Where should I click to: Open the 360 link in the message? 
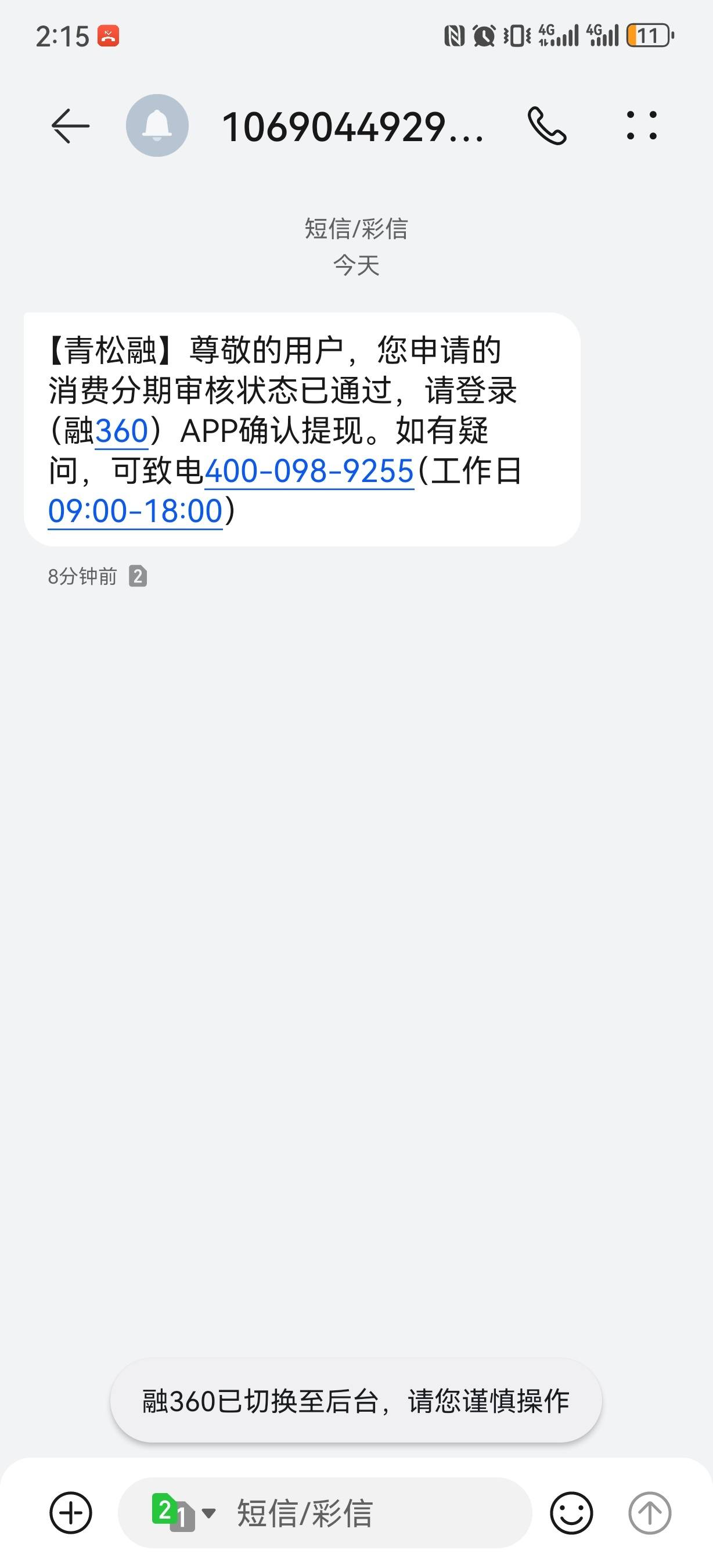[x=122, y=431]
